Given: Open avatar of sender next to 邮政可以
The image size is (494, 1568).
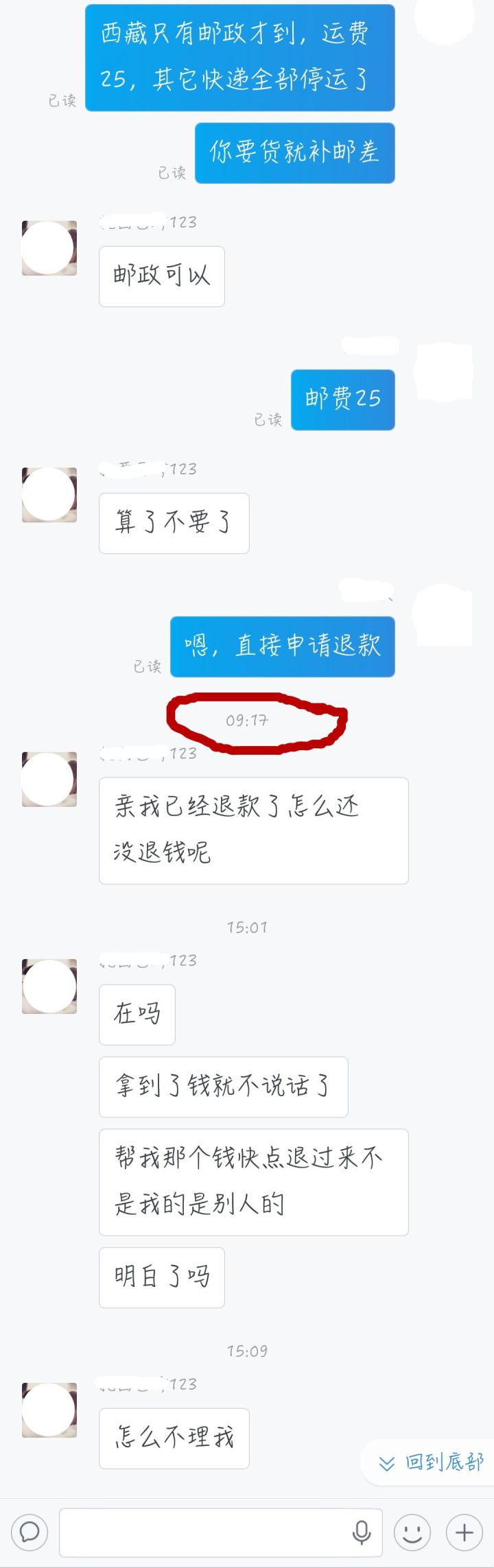Looking at the screenshot, I should click(x=49, y=248).
